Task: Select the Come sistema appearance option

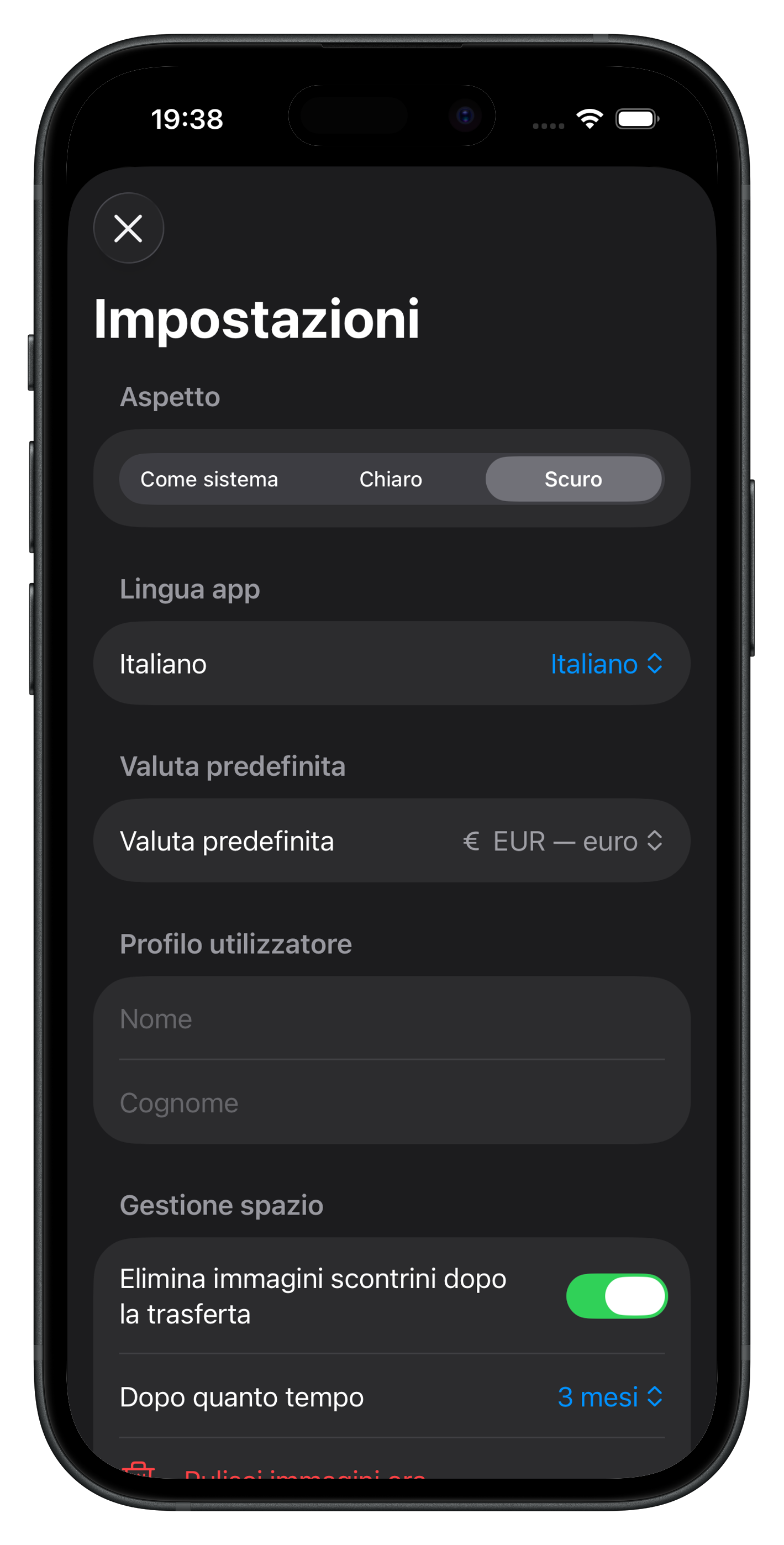Action: pos(209,479)
